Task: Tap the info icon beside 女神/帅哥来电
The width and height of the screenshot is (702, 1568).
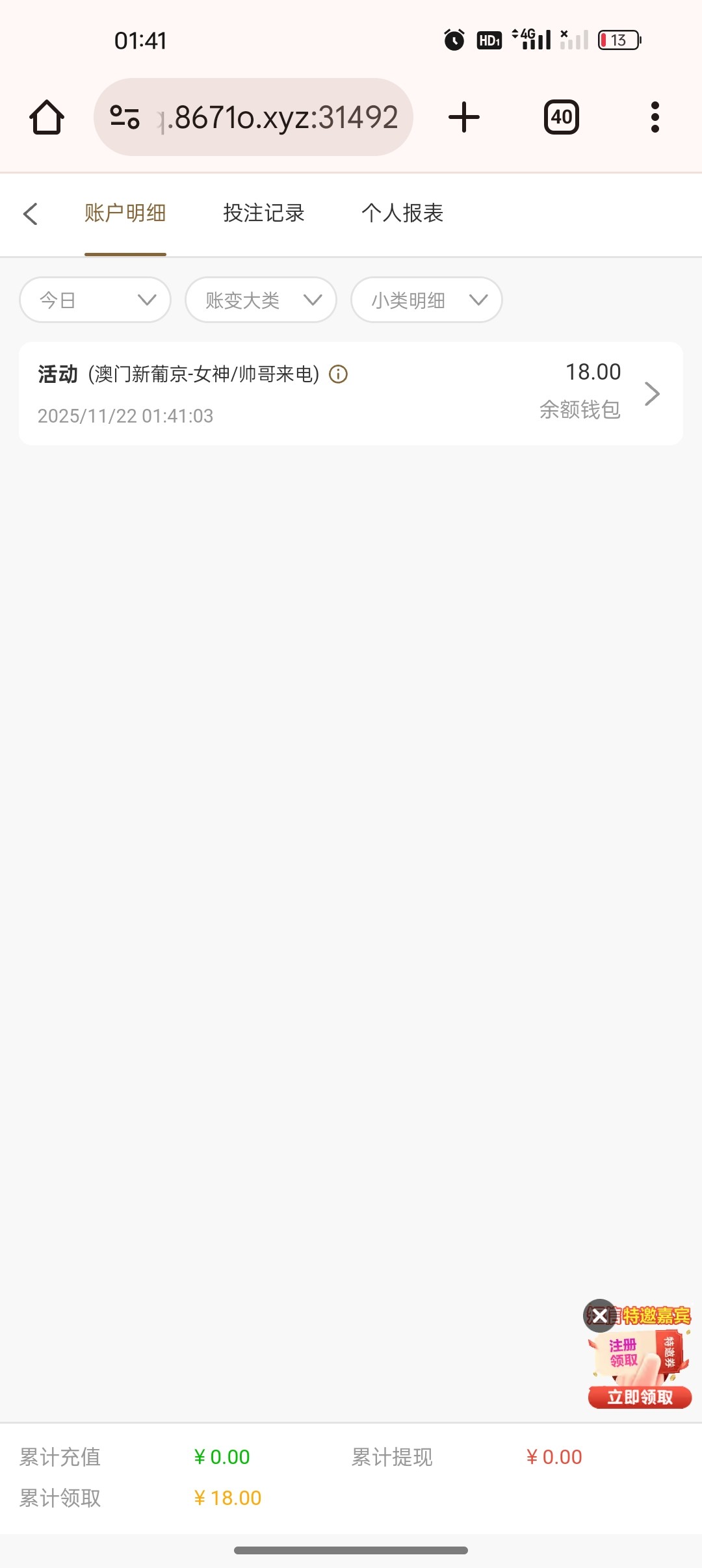Action: click(339, 374)
